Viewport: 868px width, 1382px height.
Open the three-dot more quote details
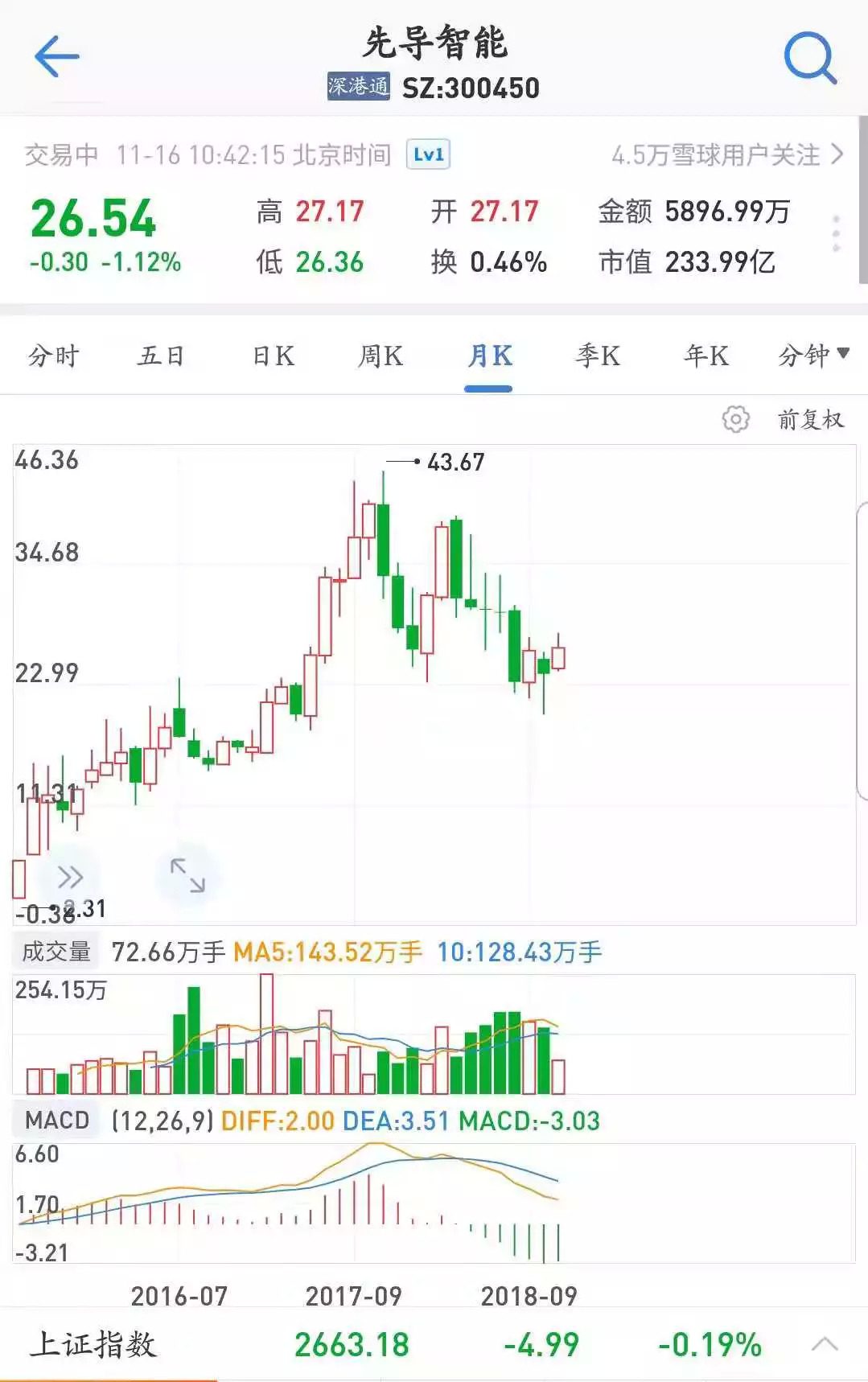pos(837,234)
